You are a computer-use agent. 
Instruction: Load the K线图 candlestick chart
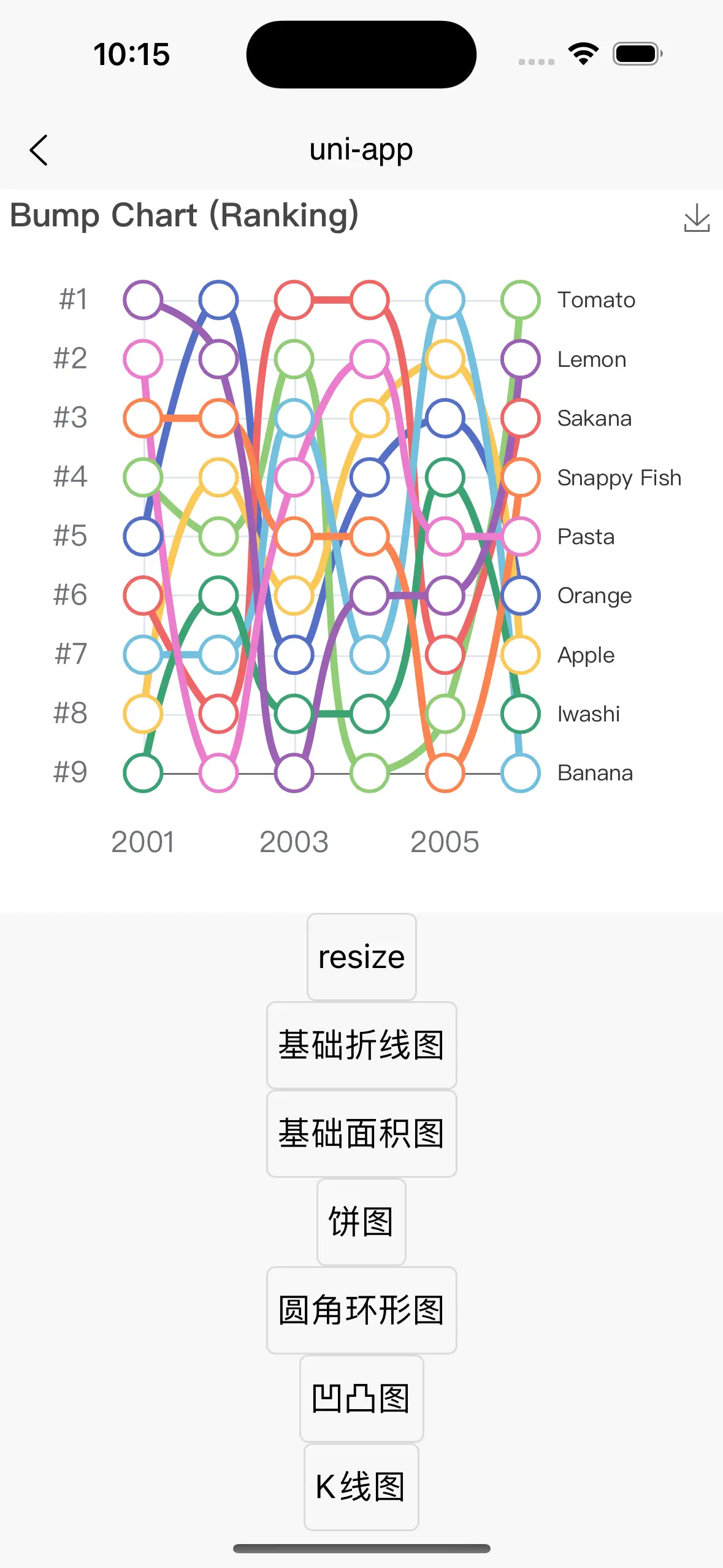click(x=361, y=1487)
